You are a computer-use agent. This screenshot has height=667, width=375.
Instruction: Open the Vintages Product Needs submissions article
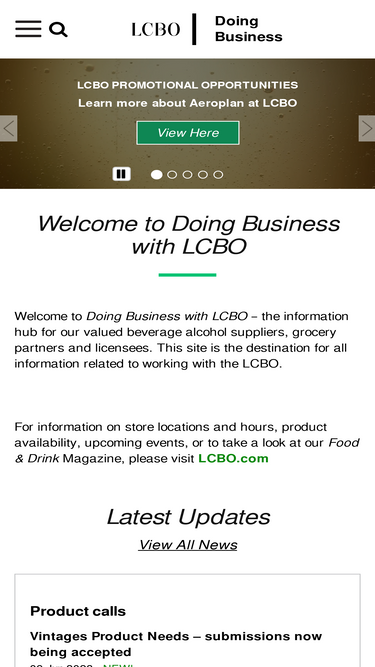point(176,644)
